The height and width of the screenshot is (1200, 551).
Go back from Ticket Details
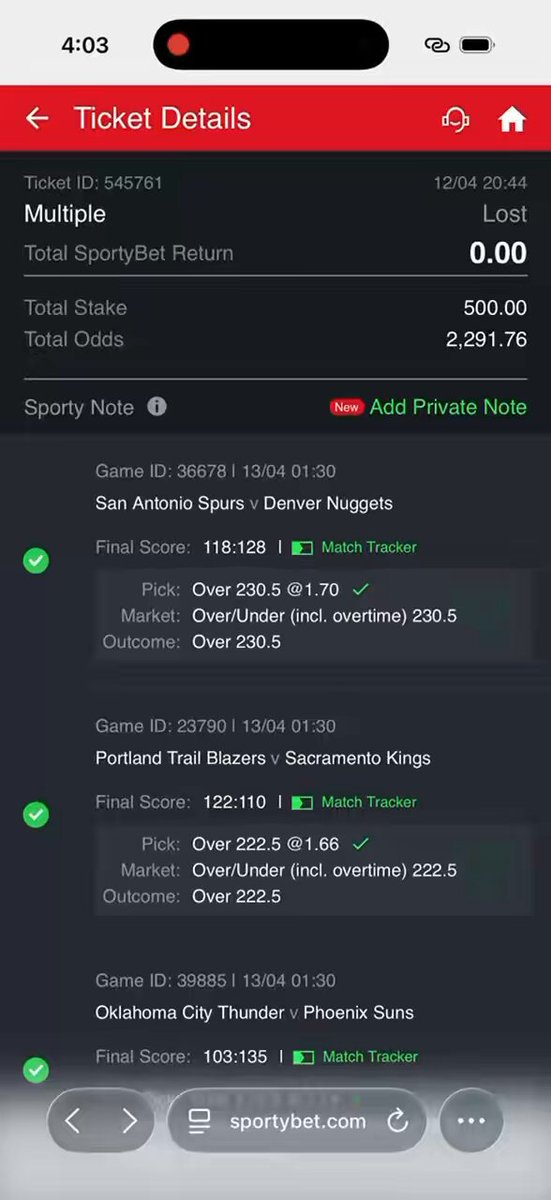coord(37,119)
